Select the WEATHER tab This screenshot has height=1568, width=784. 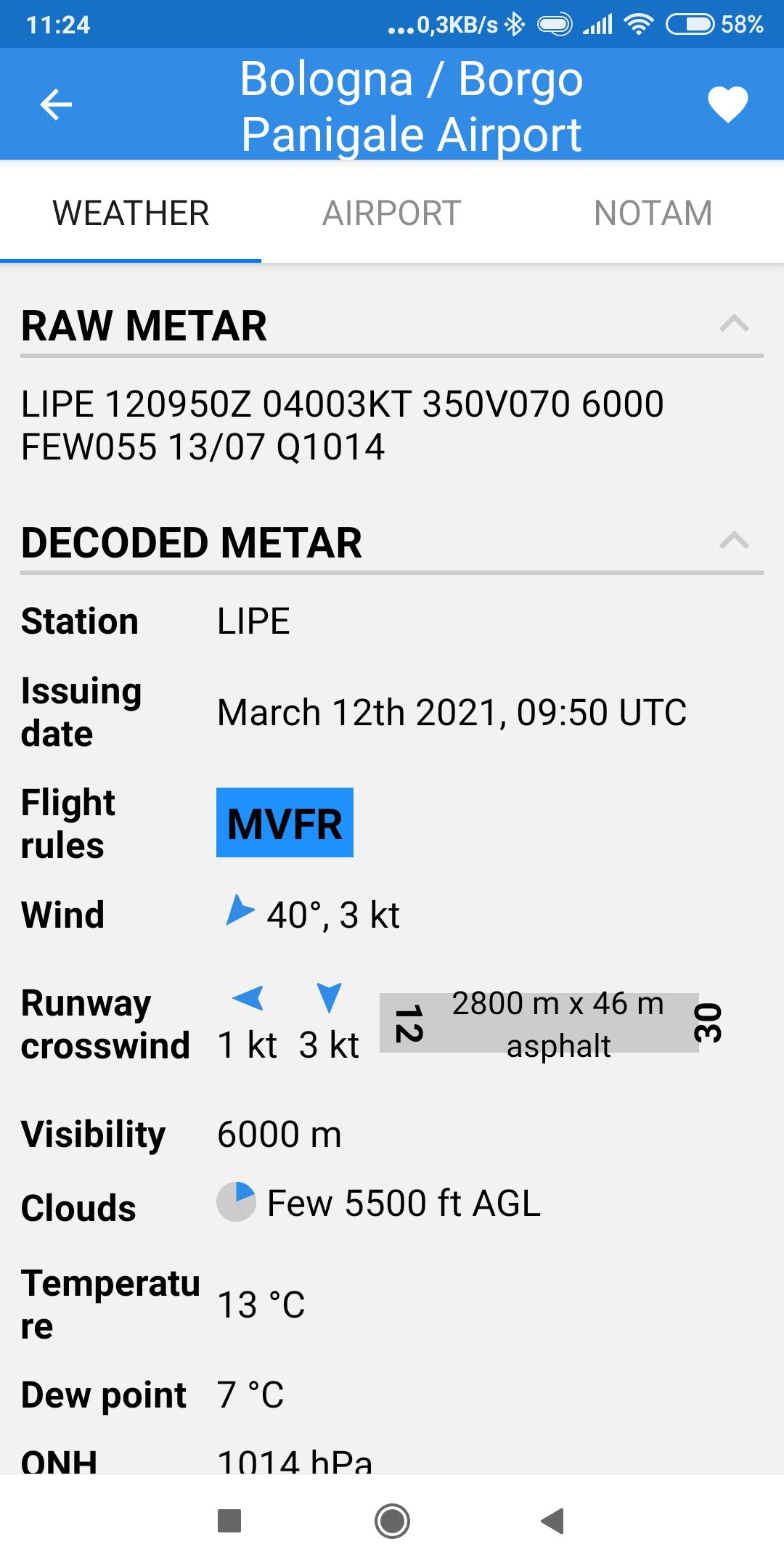(131, 213)
